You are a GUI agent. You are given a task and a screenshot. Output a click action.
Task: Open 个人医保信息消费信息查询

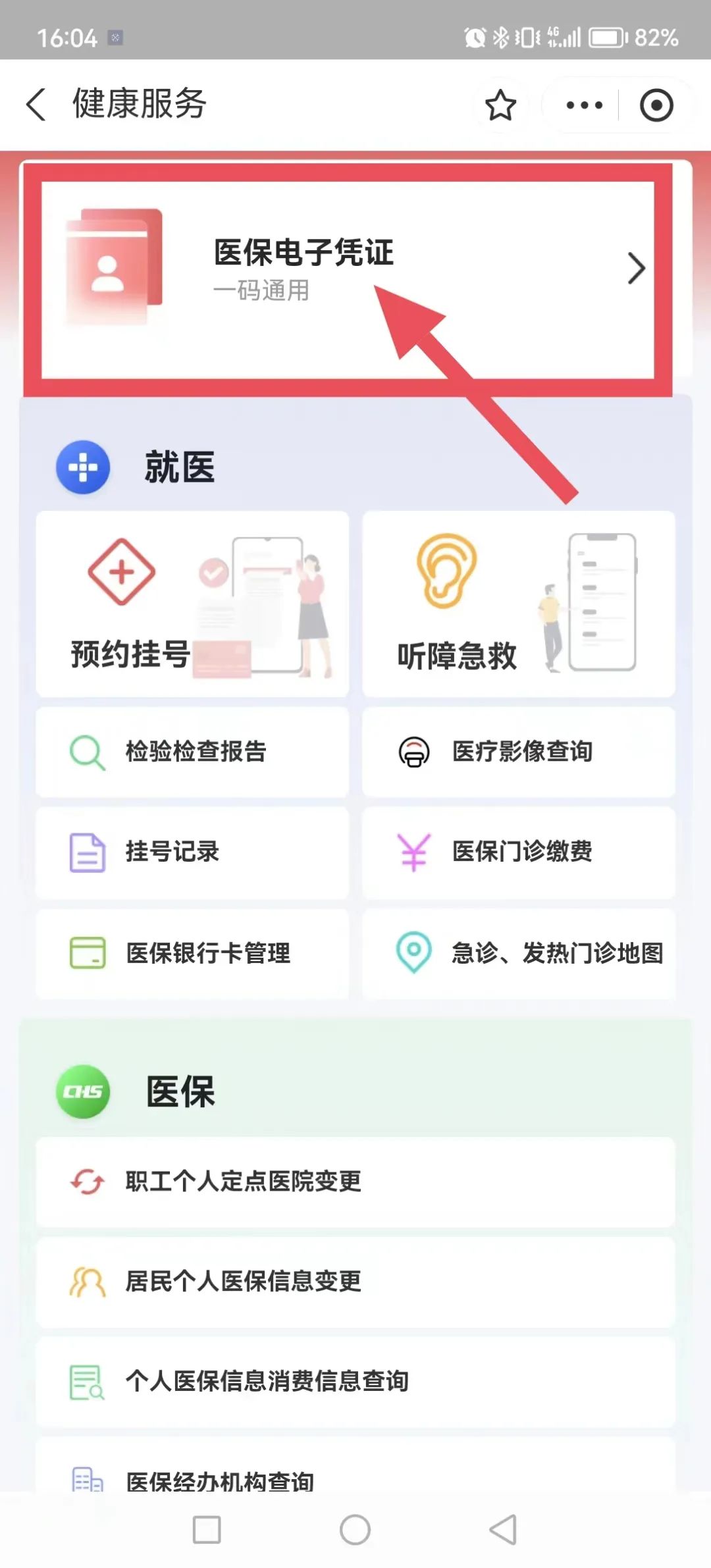click(355, 1382)
